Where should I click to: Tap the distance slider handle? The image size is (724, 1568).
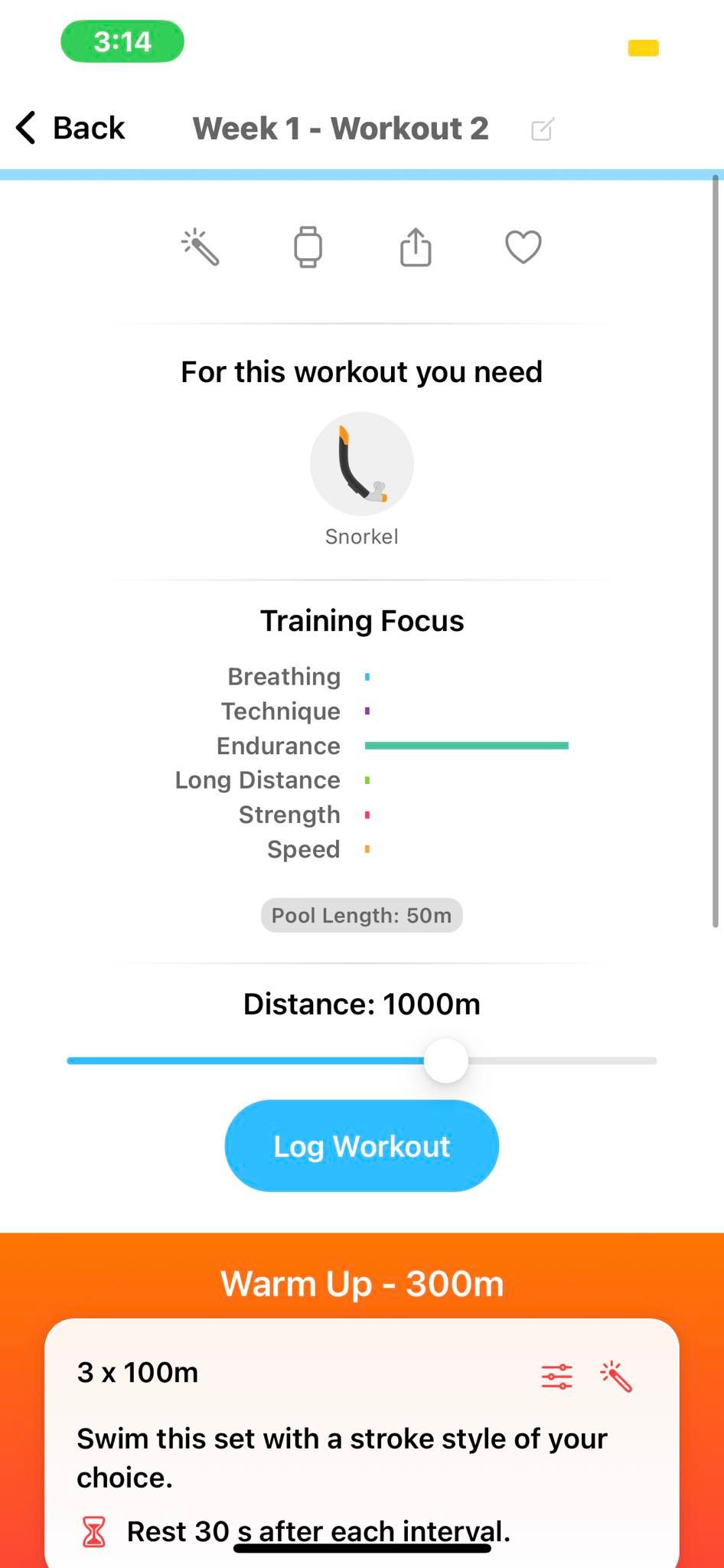446,1060
